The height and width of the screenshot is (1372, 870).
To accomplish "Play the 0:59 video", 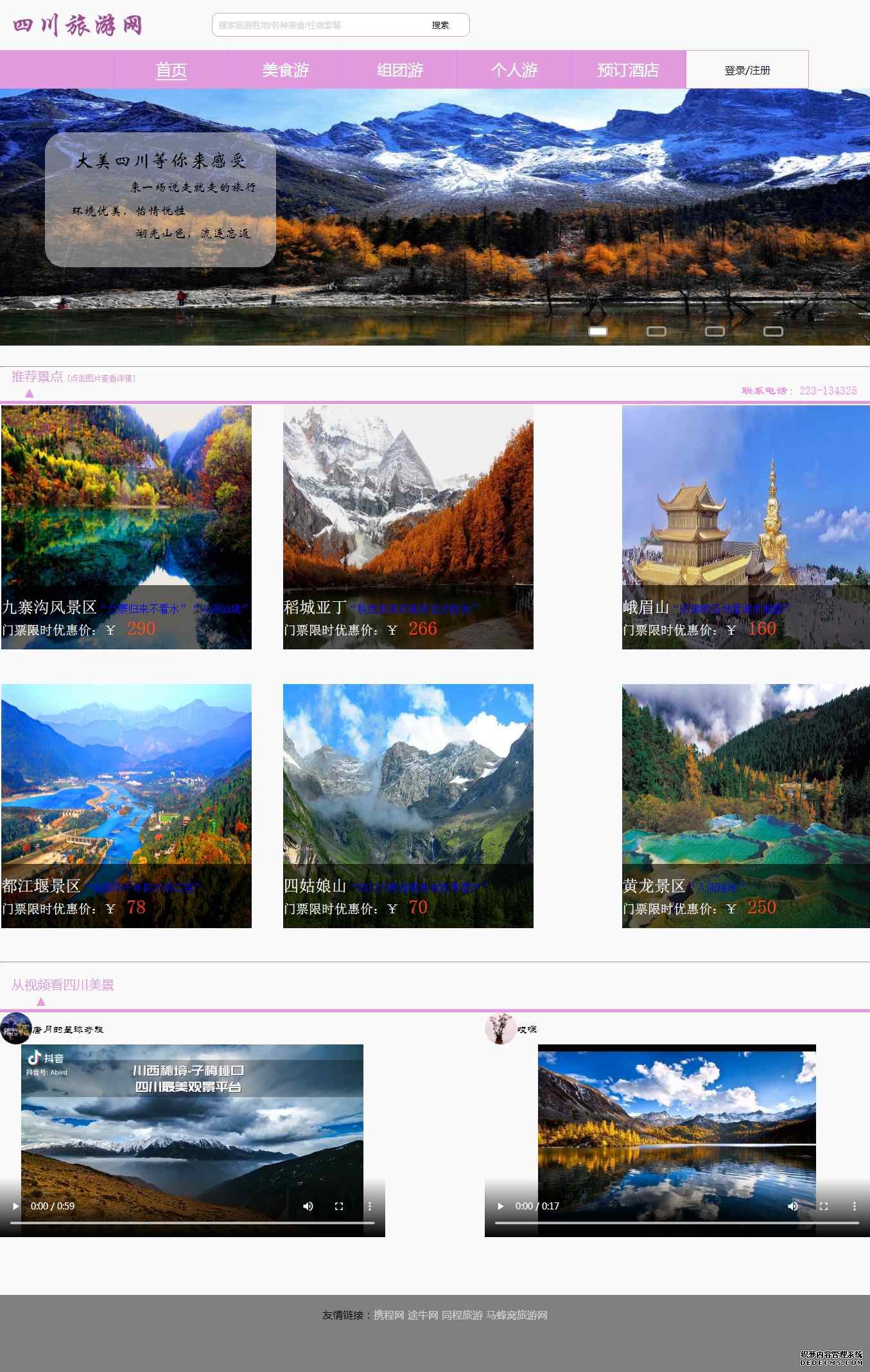I will [x=15, y=1206].
